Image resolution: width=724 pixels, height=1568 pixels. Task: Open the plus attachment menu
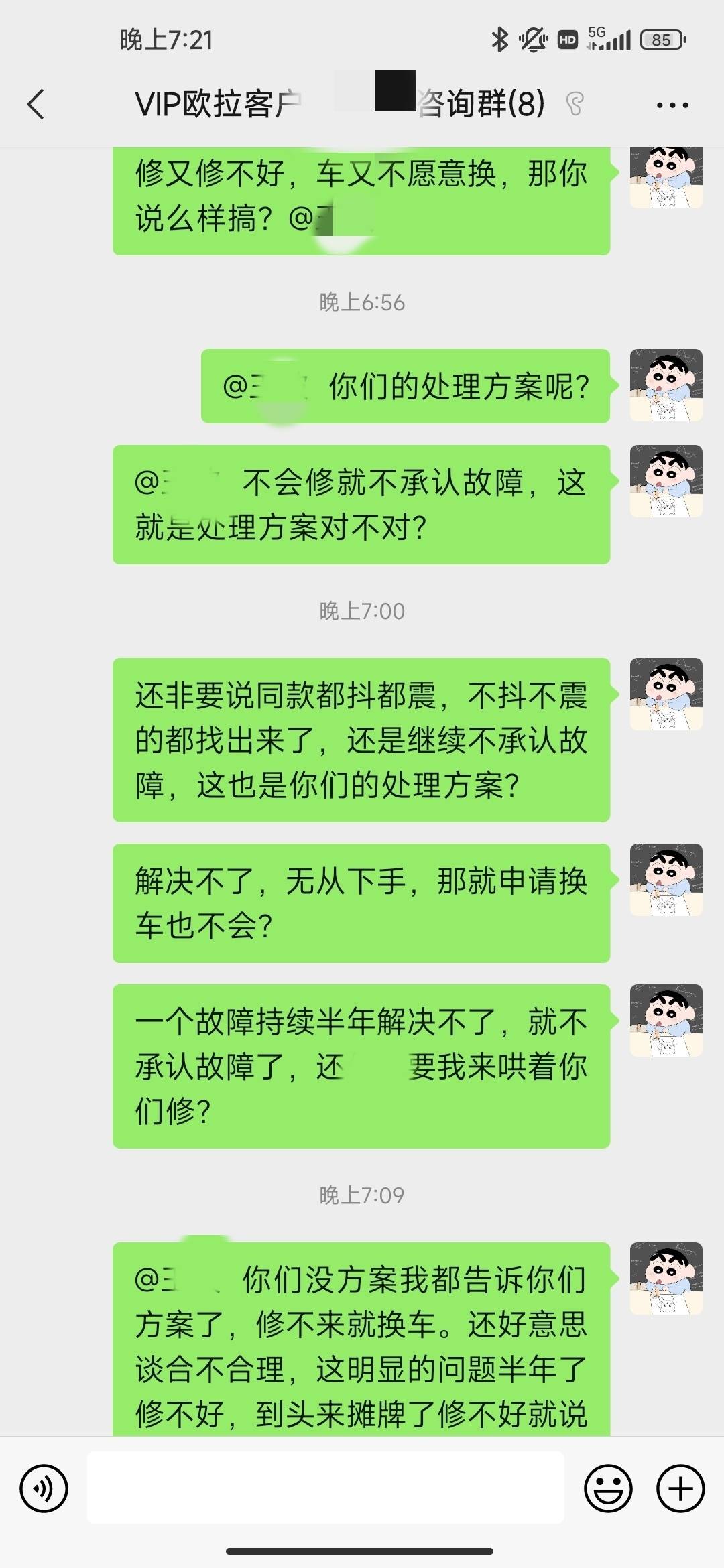pyautogui.click(x=680, y=1489)
